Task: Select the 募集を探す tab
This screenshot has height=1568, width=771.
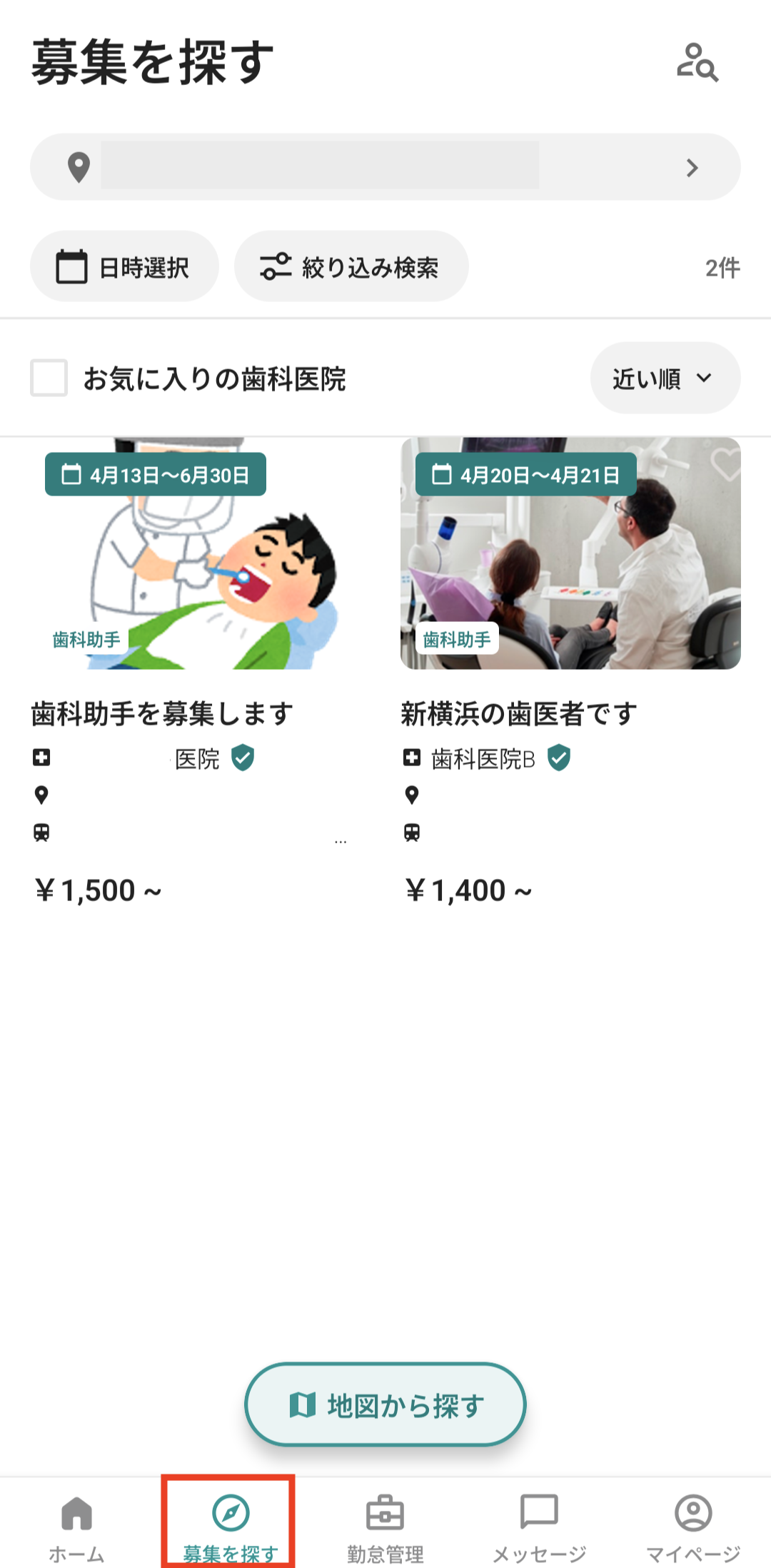Action: point(230,1527)
